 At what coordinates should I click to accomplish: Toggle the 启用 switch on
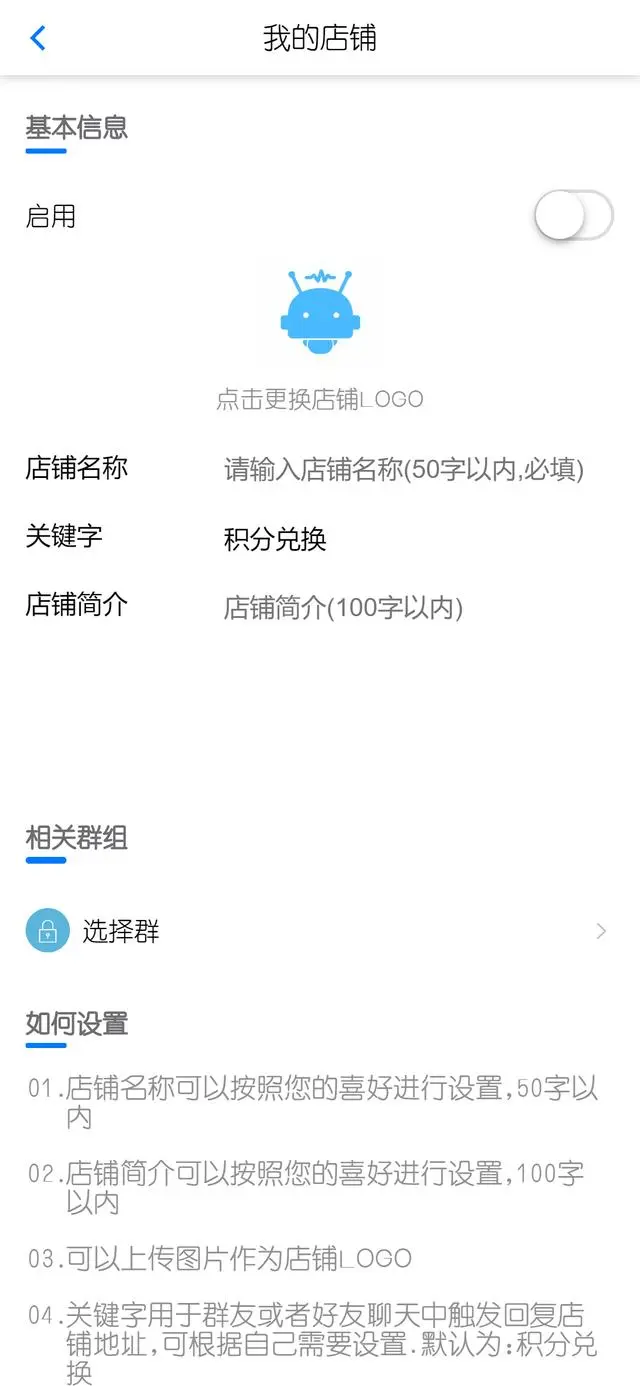(x=572, y=215)
